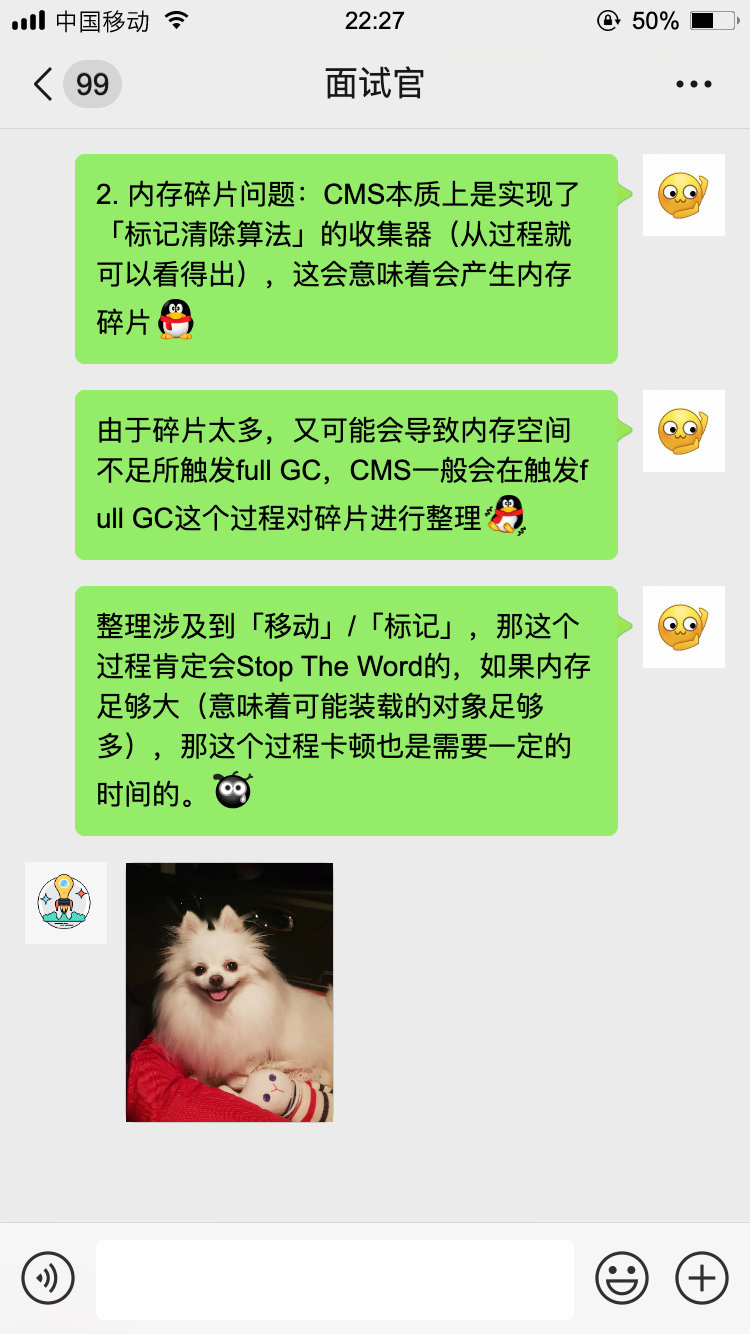This screenshot has width=750, height=1334.
Task: Open the Pomeranian dog photo message
Action: click(229, 992)
